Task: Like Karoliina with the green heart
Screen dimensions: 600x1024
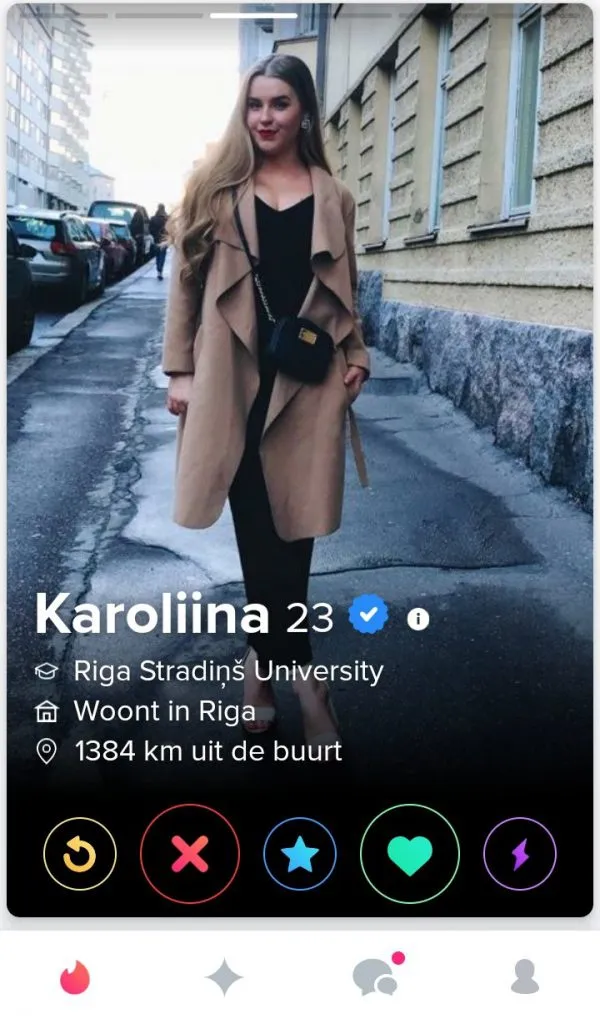Action: pos(410,854)
